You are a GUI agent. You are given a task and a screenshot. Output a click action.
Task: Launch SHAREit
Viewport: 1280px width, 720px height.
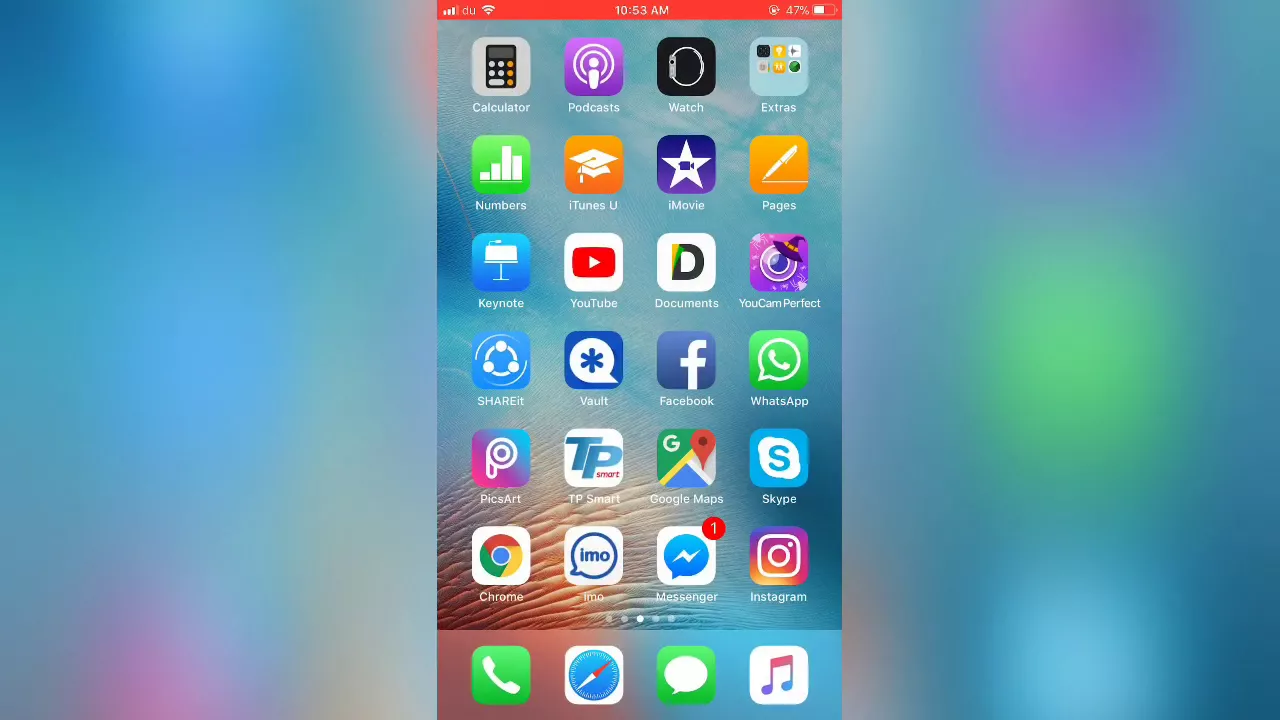[x=501, y=361]
